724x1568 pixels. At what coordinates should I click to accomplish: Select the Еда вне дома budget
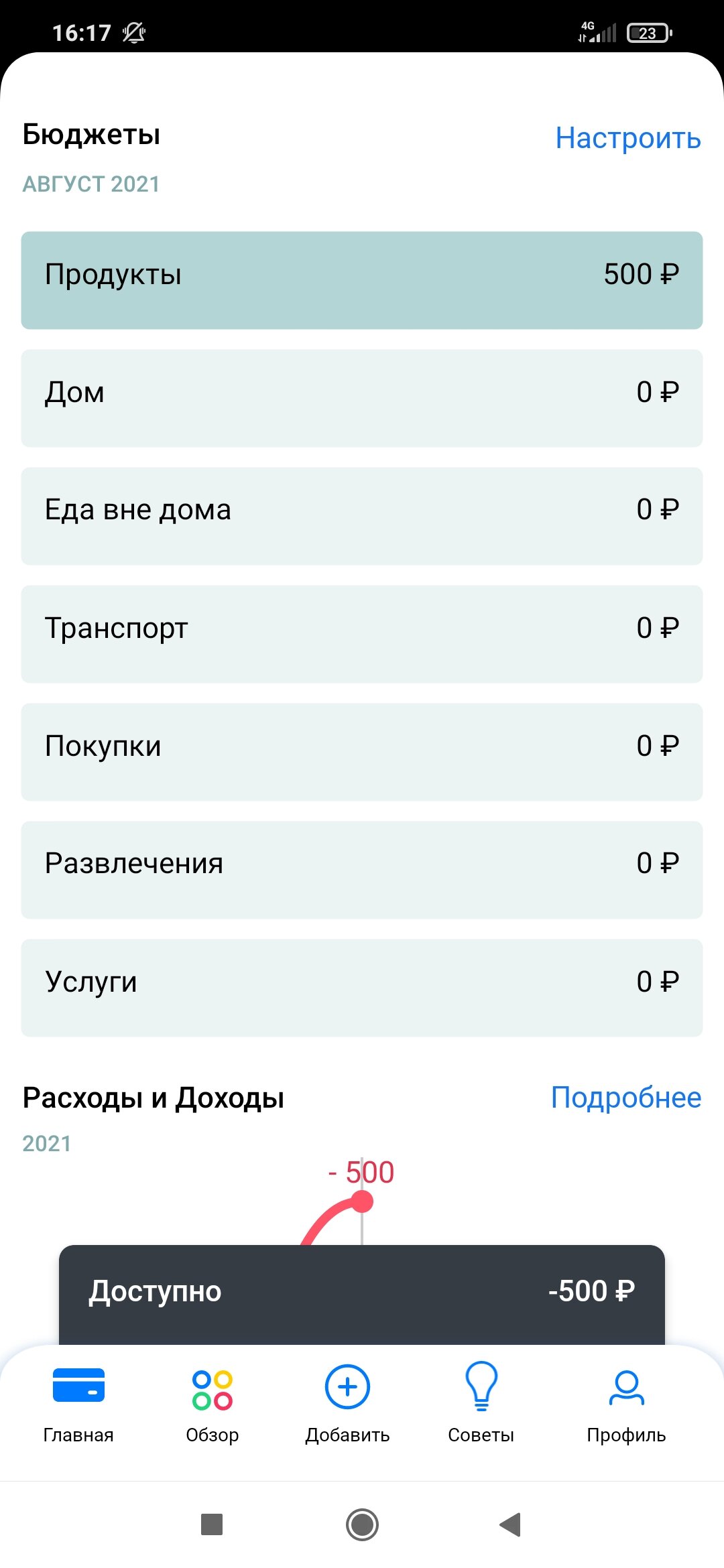click(x=362, y=516)
